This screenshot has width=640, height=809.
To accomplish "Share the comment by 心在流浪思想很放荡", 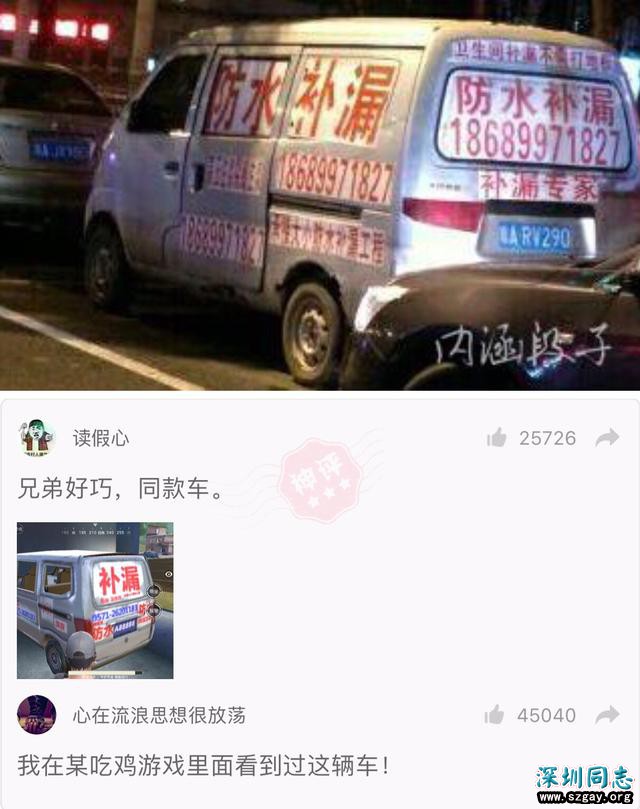I will 607,715.
